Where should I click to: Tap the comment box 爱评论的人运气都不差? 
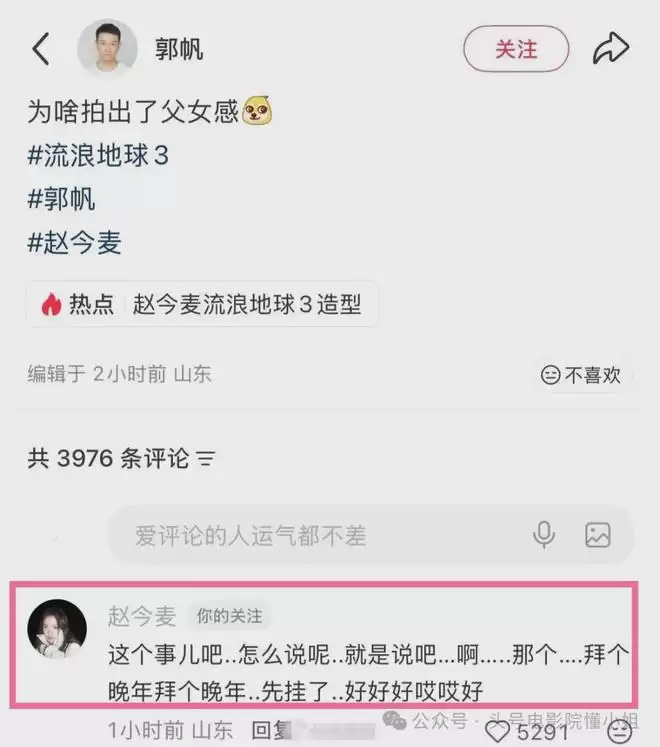300,535
